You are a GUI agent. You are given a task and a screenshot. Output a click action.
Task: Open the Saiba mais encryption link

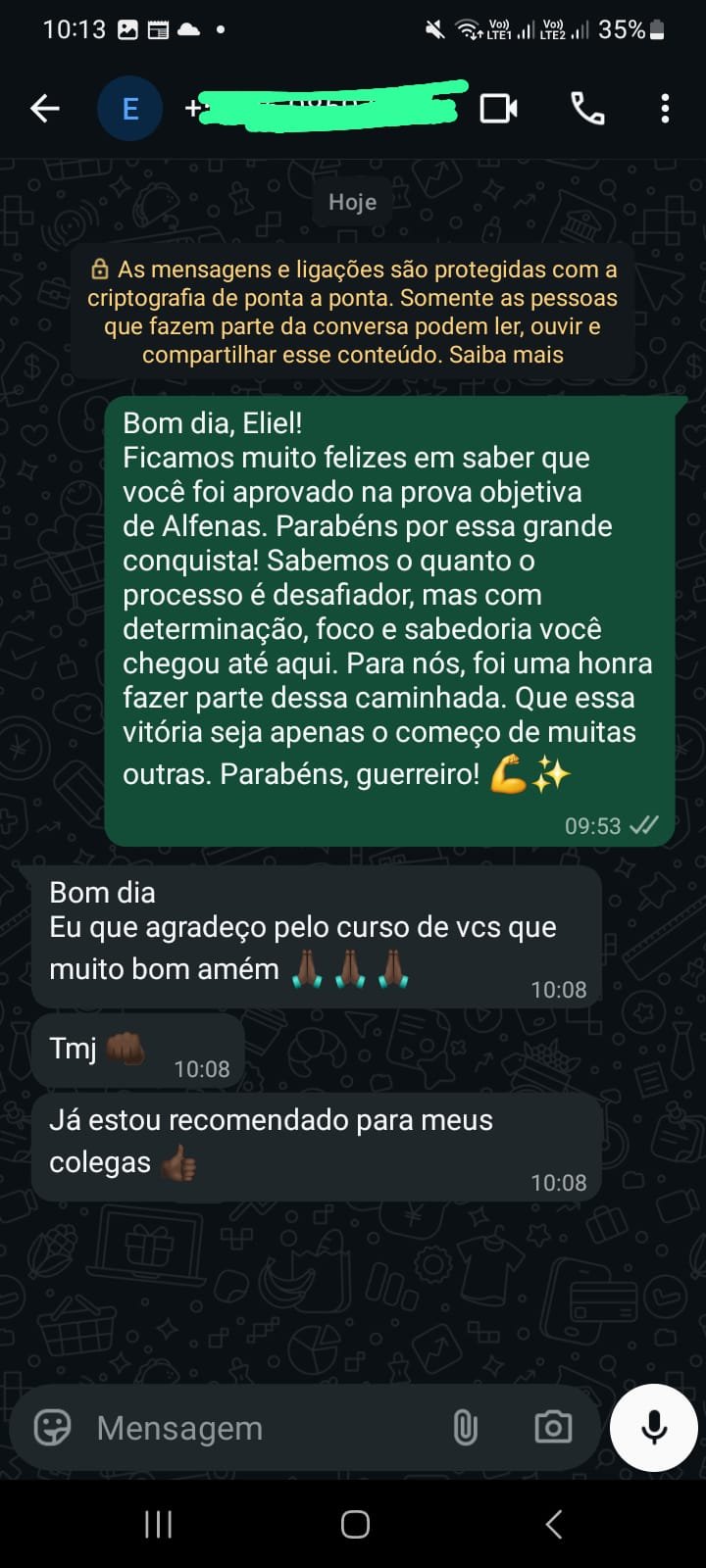tap(506, 355)
